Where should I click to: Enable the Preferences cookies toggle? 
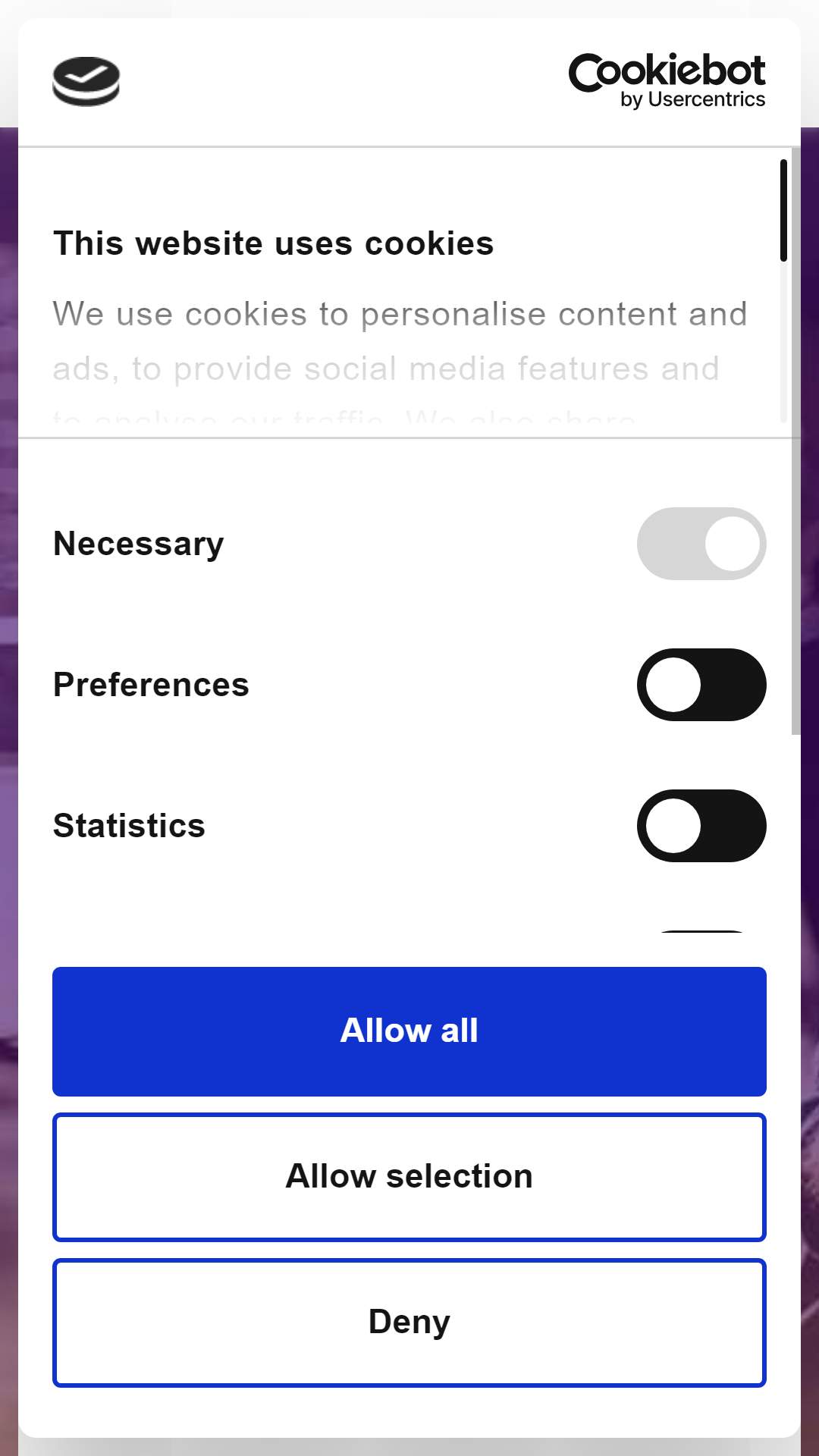pyautogui.click(x=701, y=685)
